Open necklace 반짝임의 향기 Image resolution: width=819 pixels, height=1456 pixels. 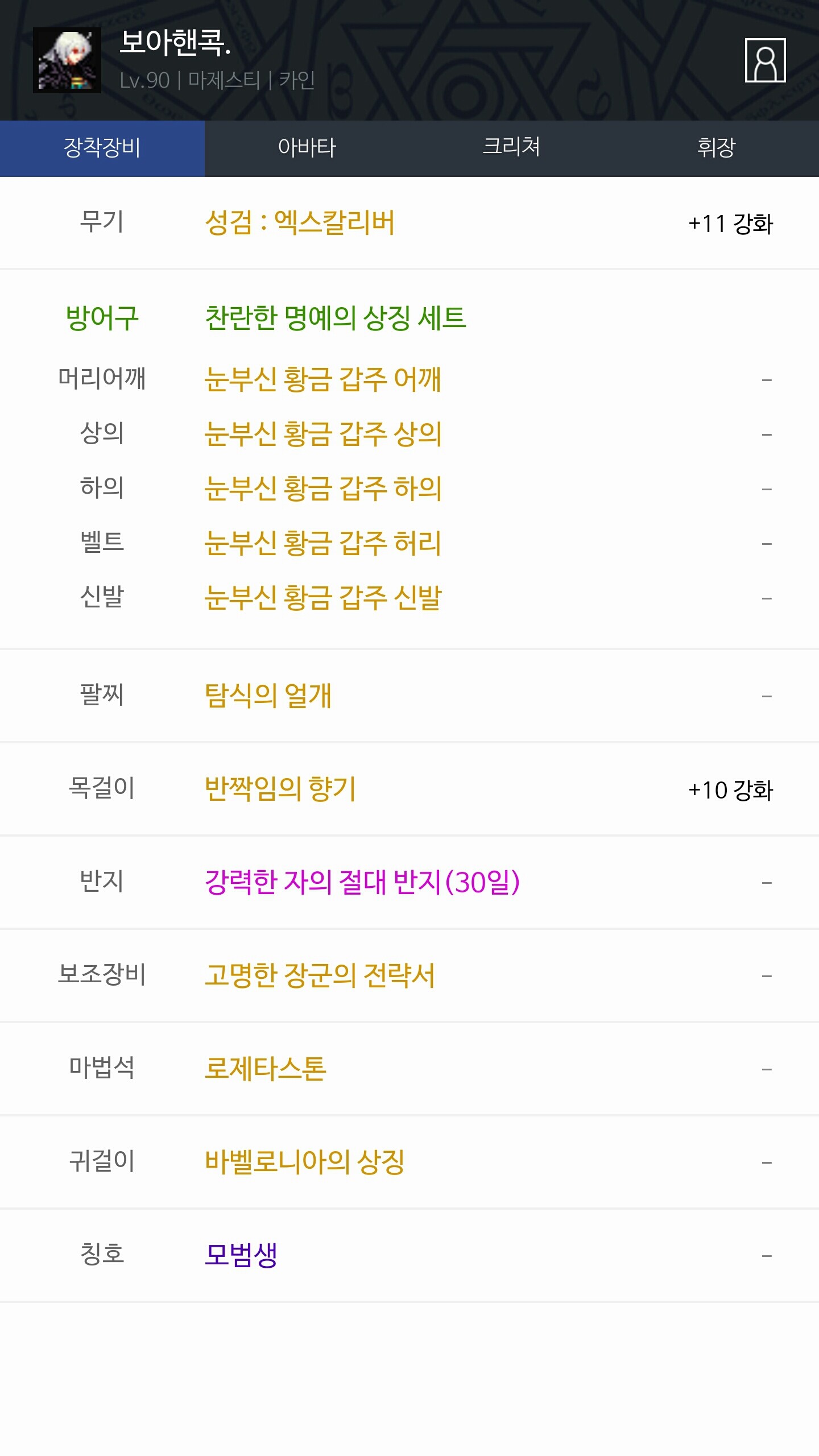[x=280, y=789]
